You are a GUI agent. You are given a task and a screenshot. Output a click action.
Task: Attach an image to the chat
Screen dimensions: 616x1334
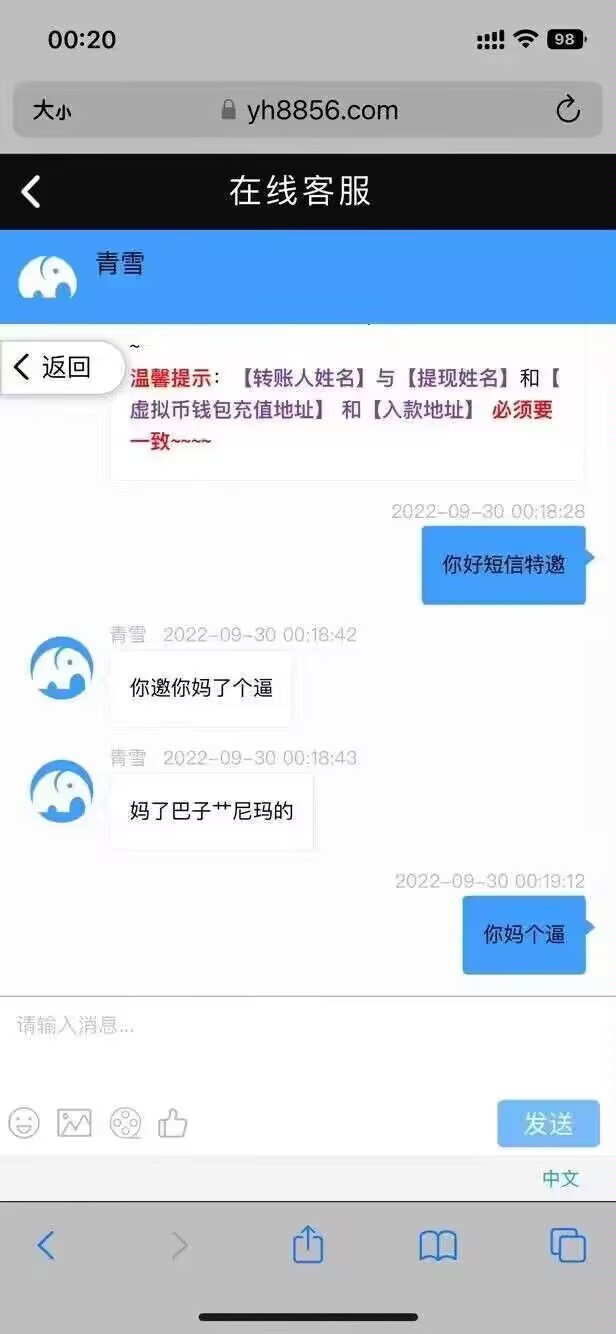click(74, 1123)
